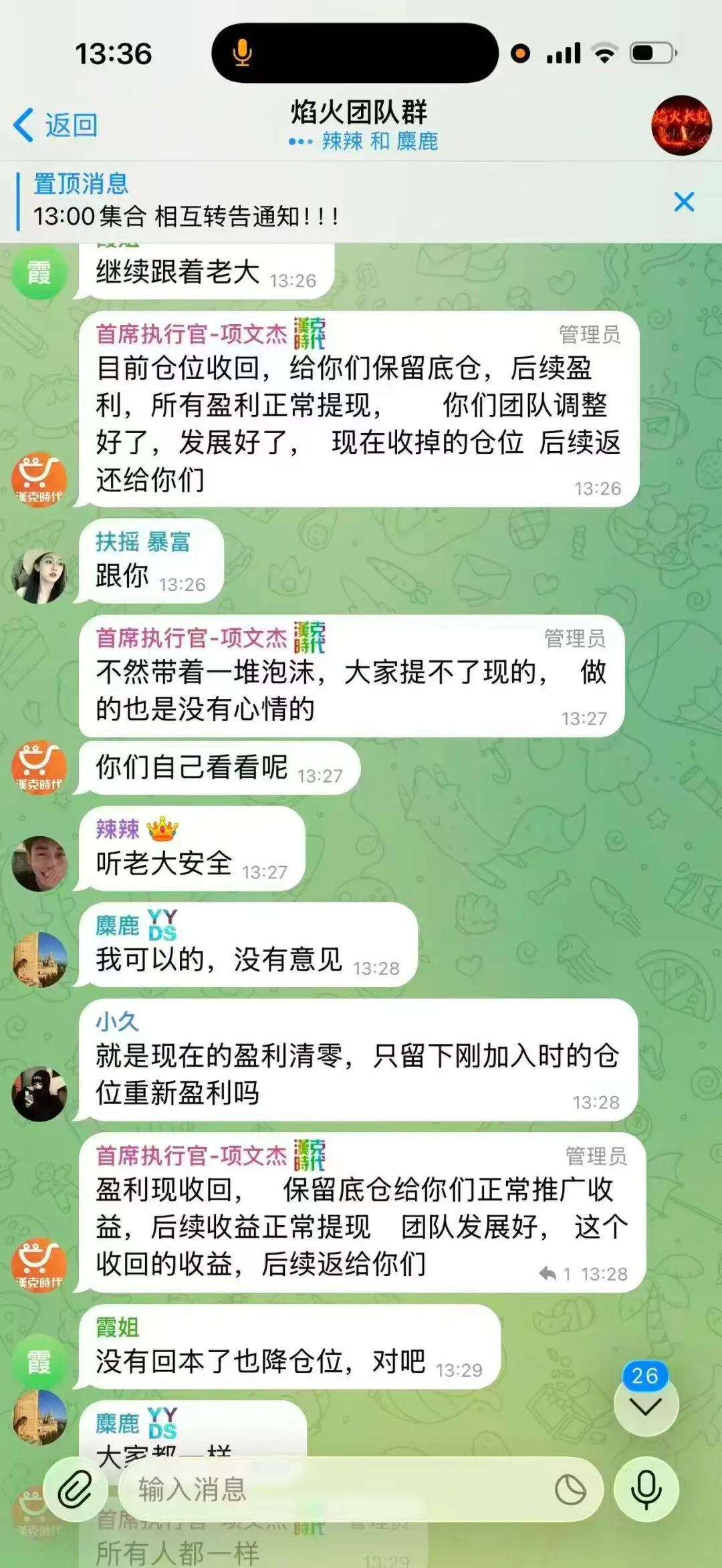This screenshot has height=1568, width=722.
Task: Tap the attach paperclip icon
Action: click(75, 1490)
